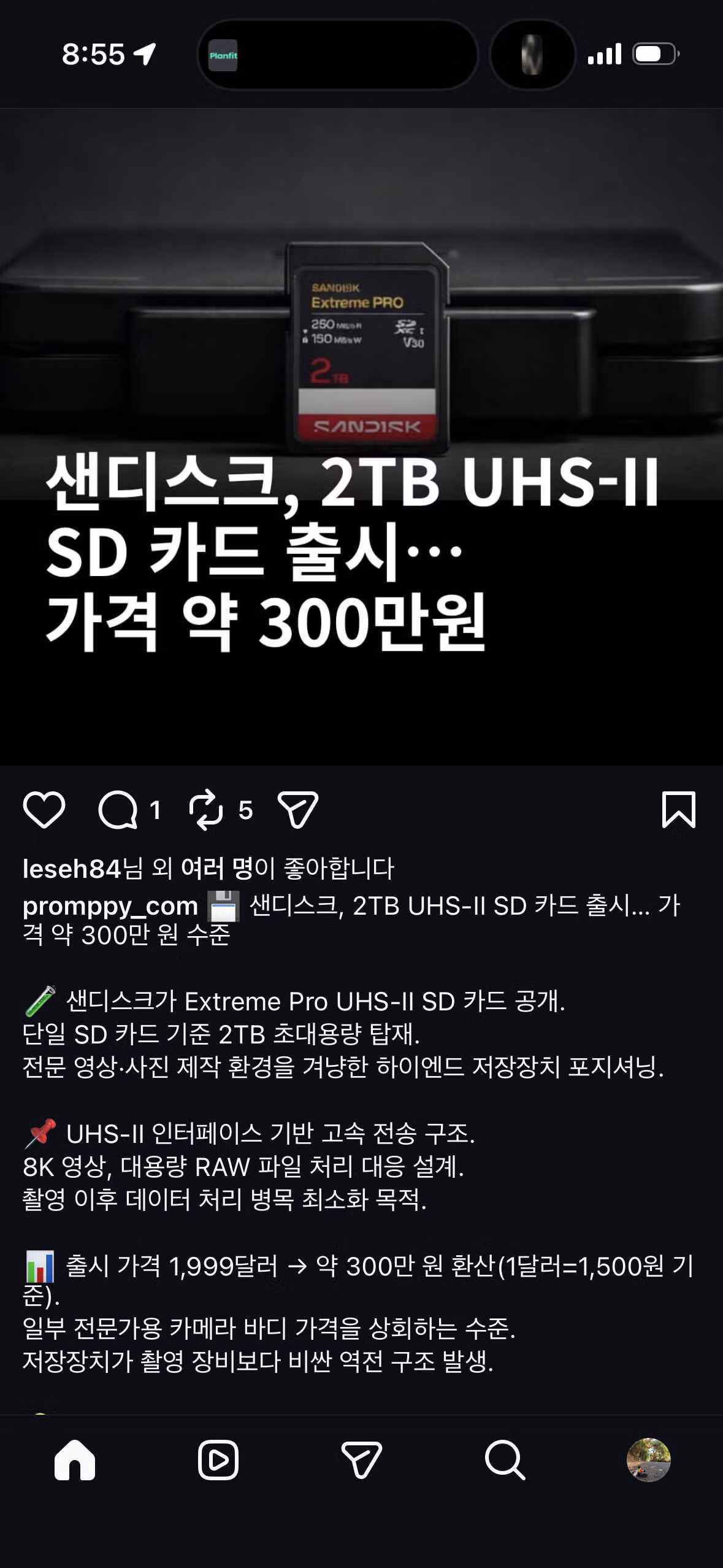Bookmark the SanDisk post
The height and width of the screenshot is (1568, 723).
679,810
